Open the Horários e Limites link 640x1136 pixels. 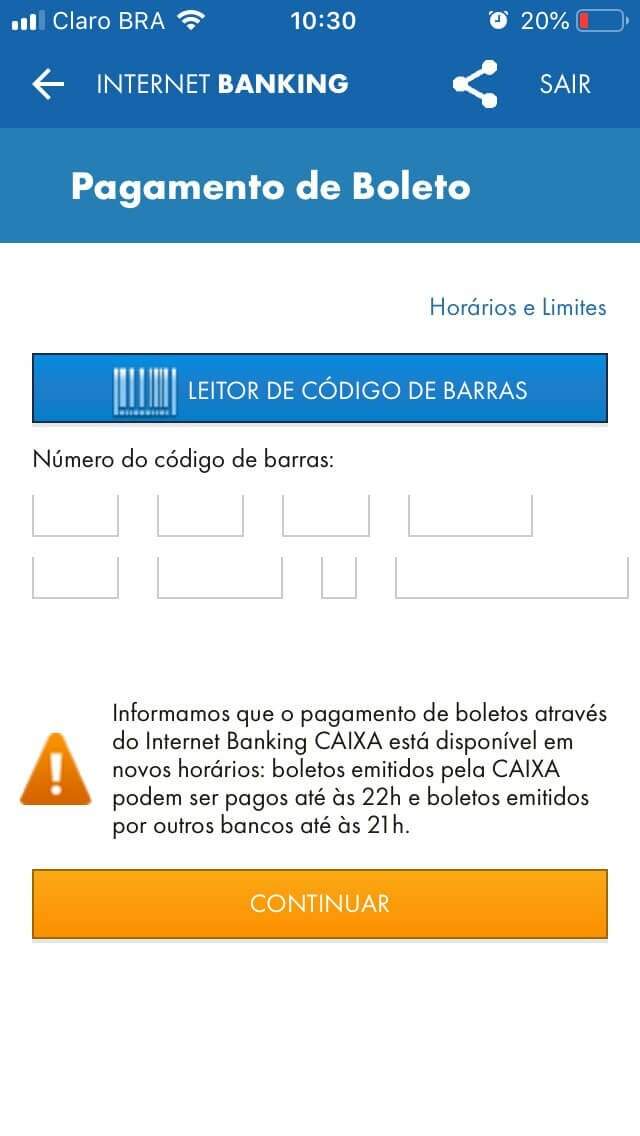[x=517, y=307]
